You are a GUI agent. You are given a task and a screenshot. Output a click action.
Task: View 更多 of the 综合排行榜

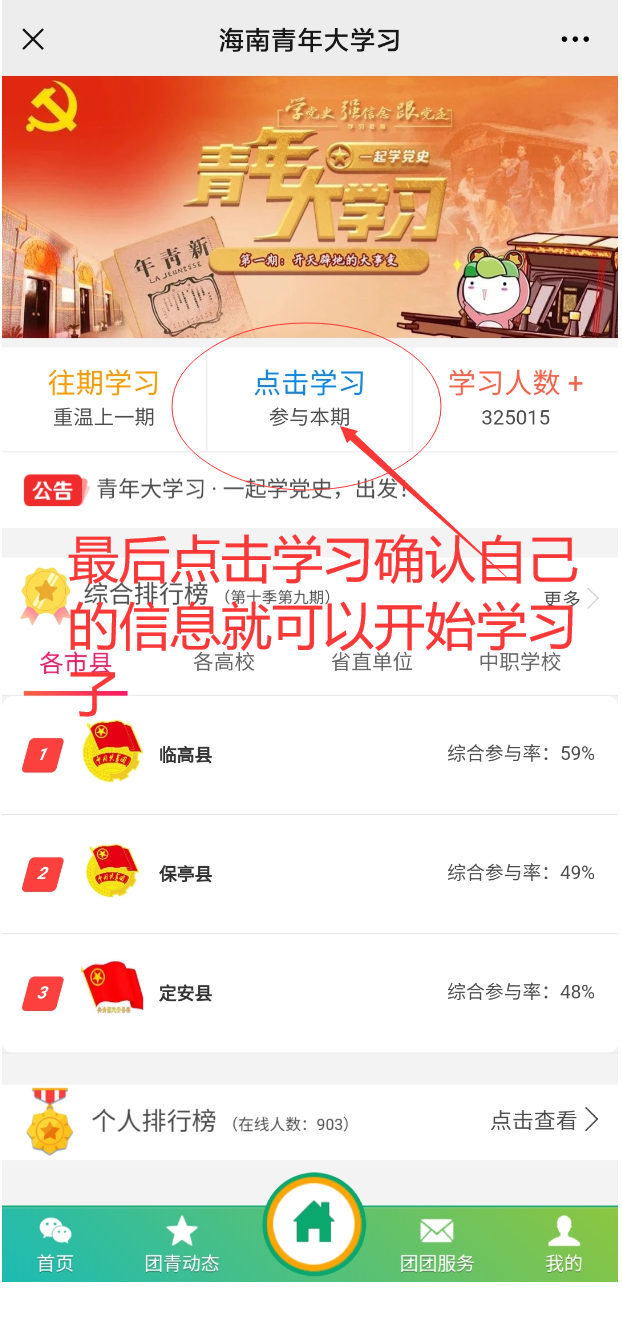[572, 598]
